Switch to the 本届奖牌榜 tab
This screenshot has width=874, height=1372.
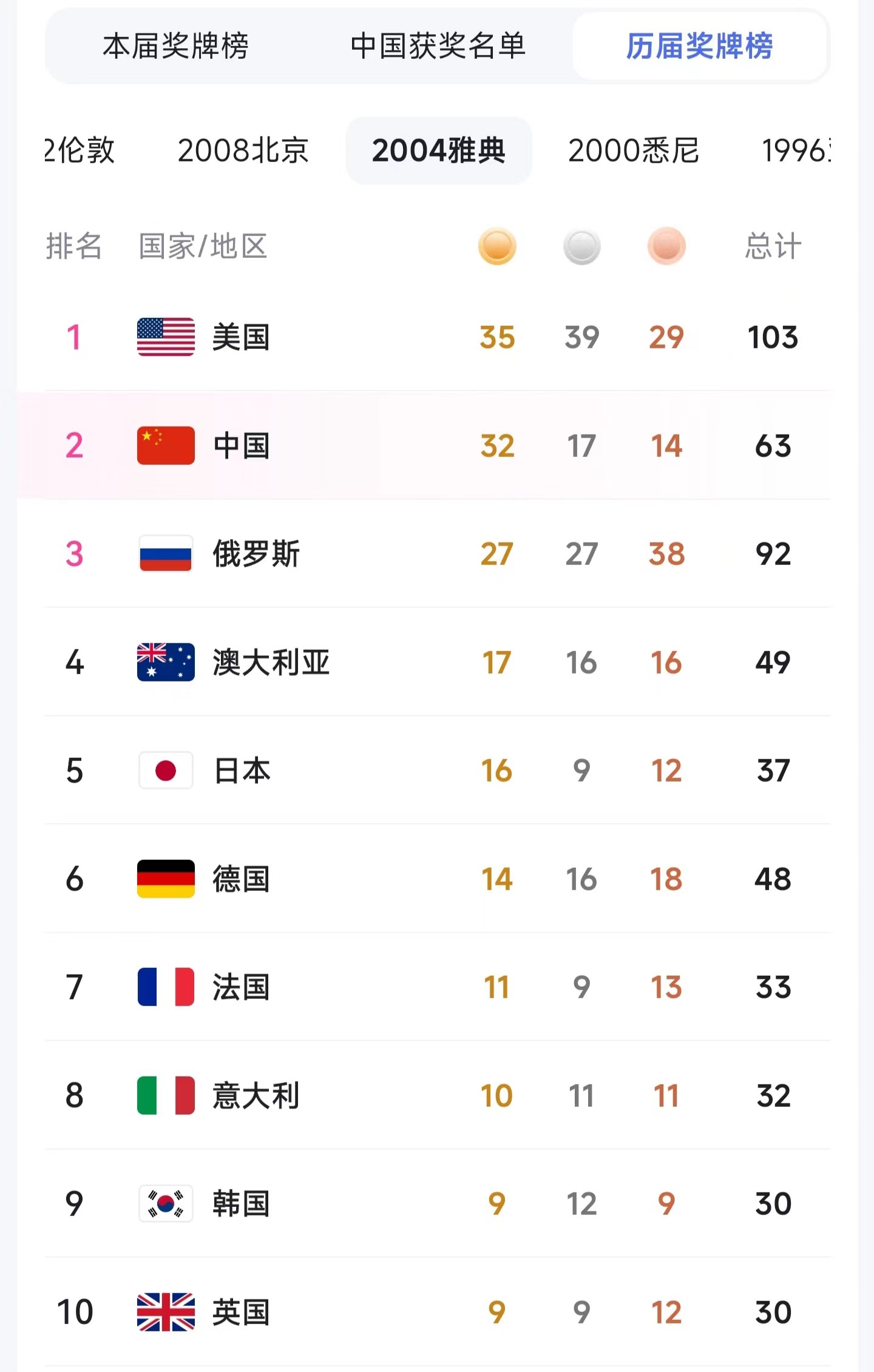(x=175, y=46)
